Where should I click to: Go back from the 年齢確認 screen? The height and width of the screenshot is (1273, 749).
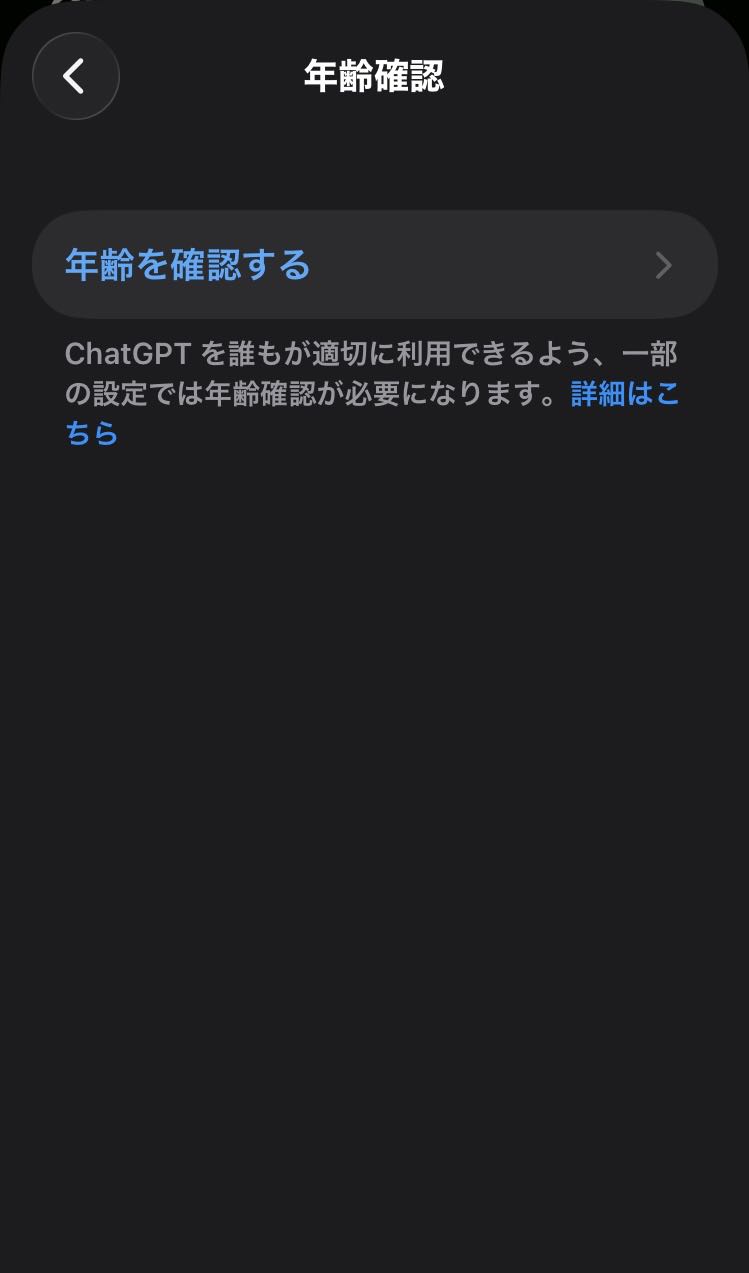point(75,76)
